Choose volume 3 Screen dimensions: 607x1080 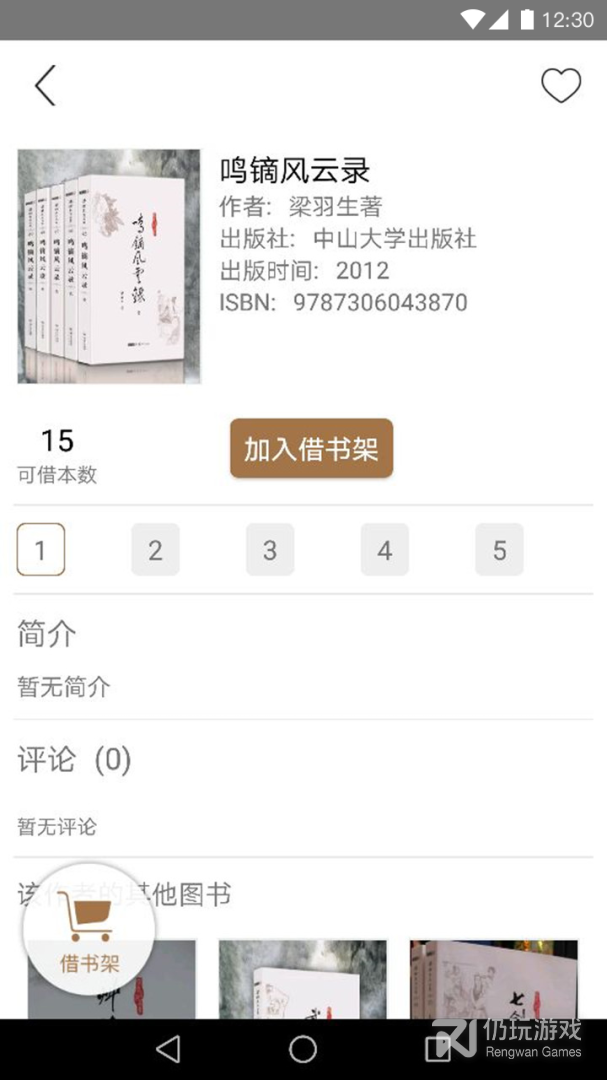(270, 550)
